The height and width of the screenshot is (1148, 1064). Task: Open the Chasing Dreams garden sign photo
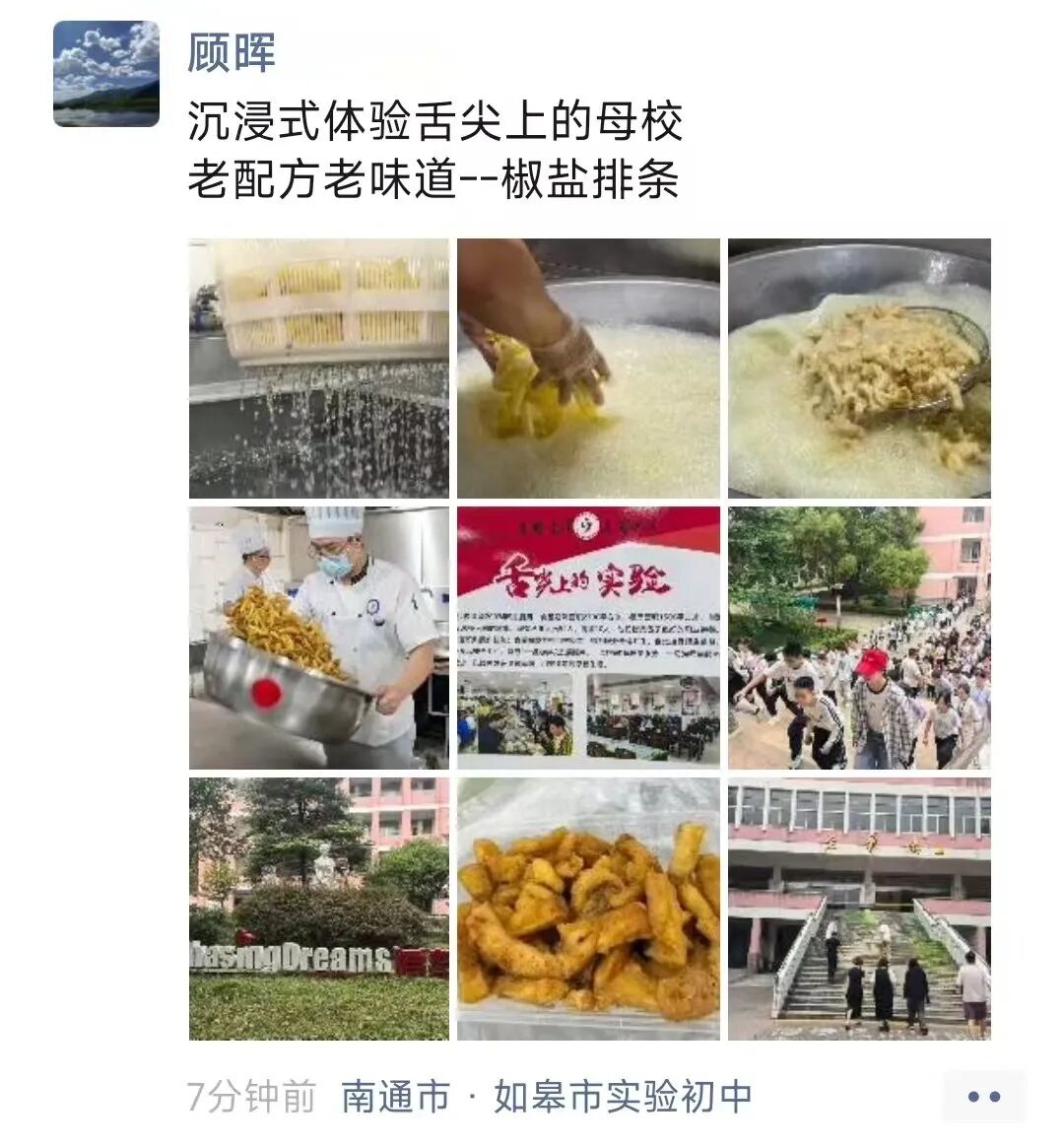tap(318, 909)
